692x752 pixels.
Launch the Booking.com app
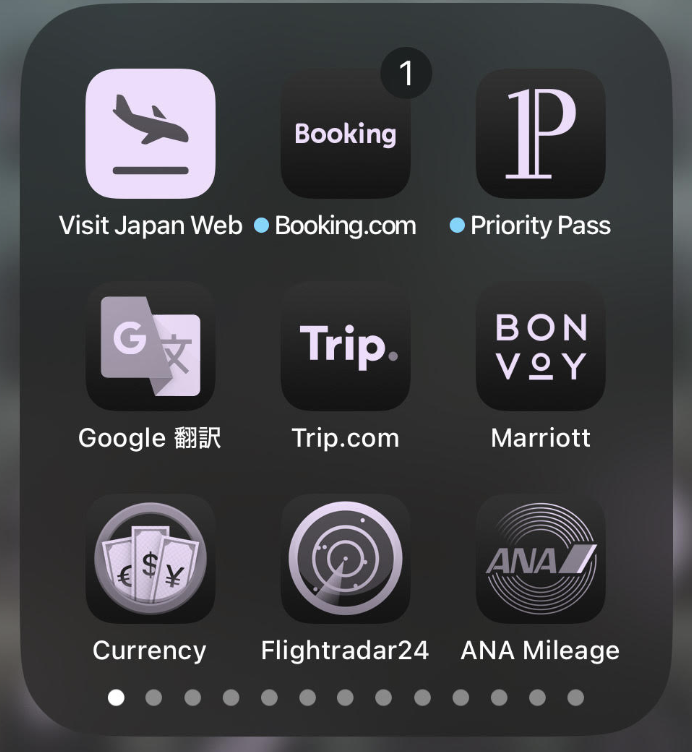click(345, 134)
